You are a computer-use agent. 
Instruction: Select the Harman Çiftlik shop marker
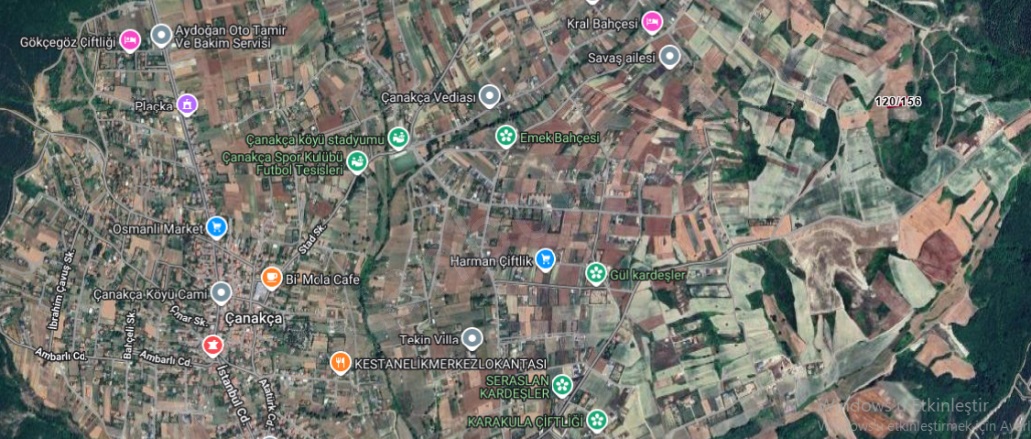545,260
